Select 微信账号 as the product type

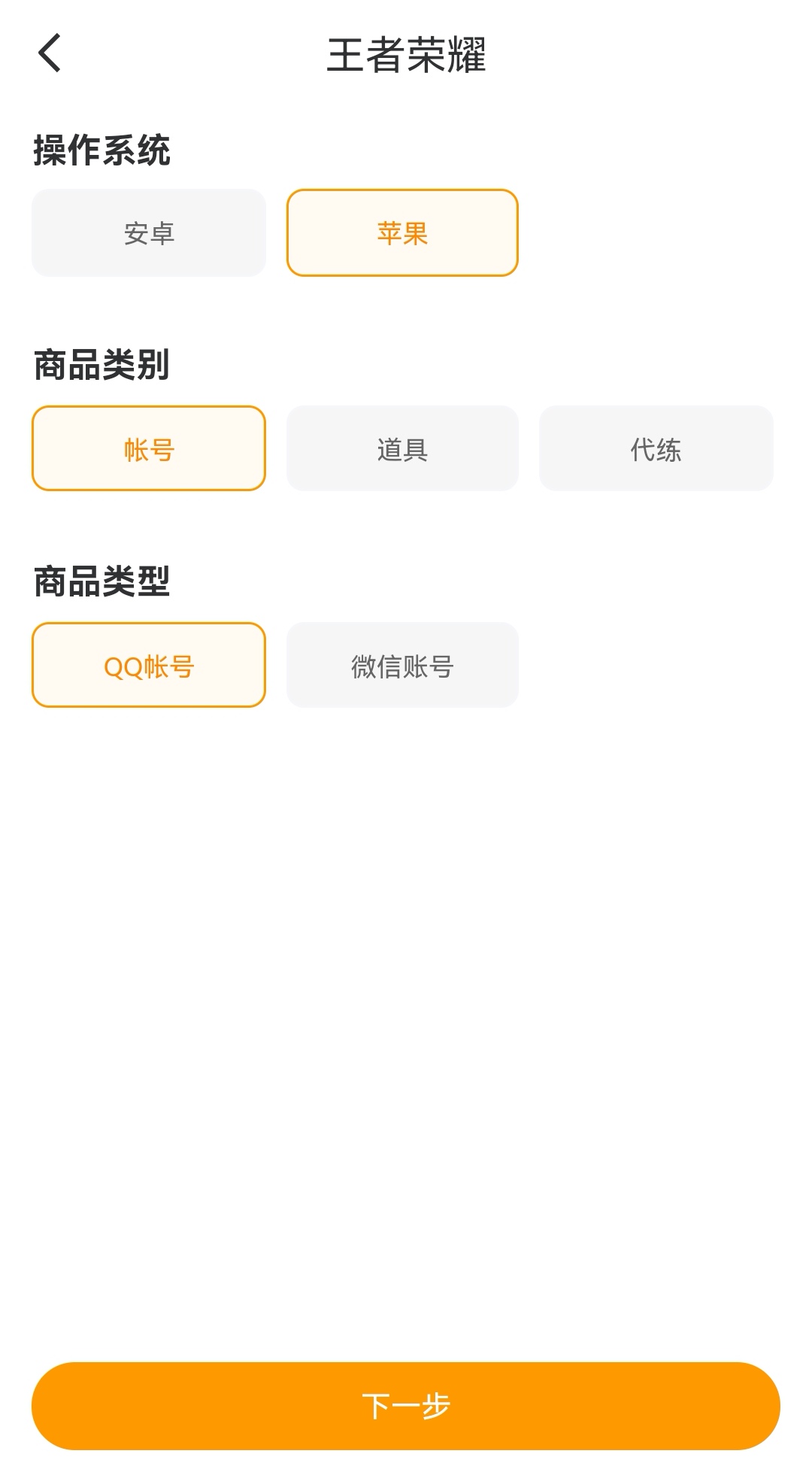pyautogui.click(x=402, y=666)
